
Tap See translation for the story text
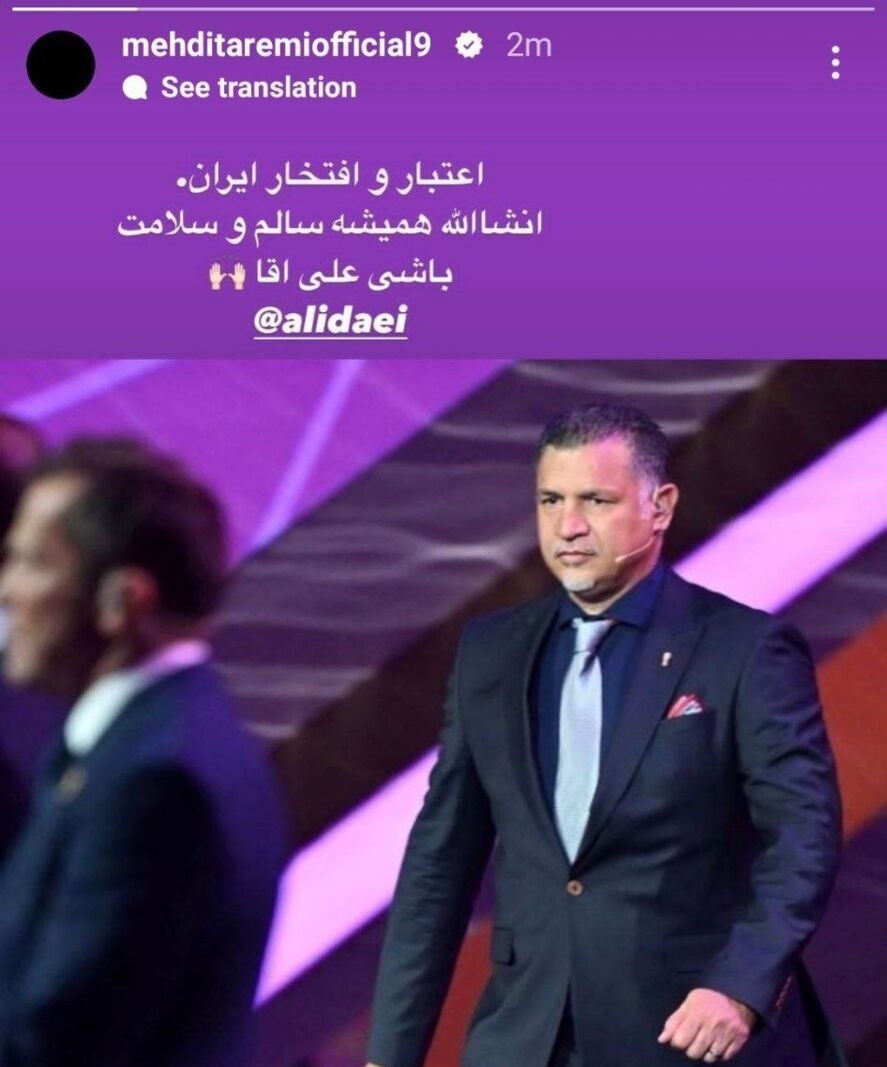coord(257,88)
